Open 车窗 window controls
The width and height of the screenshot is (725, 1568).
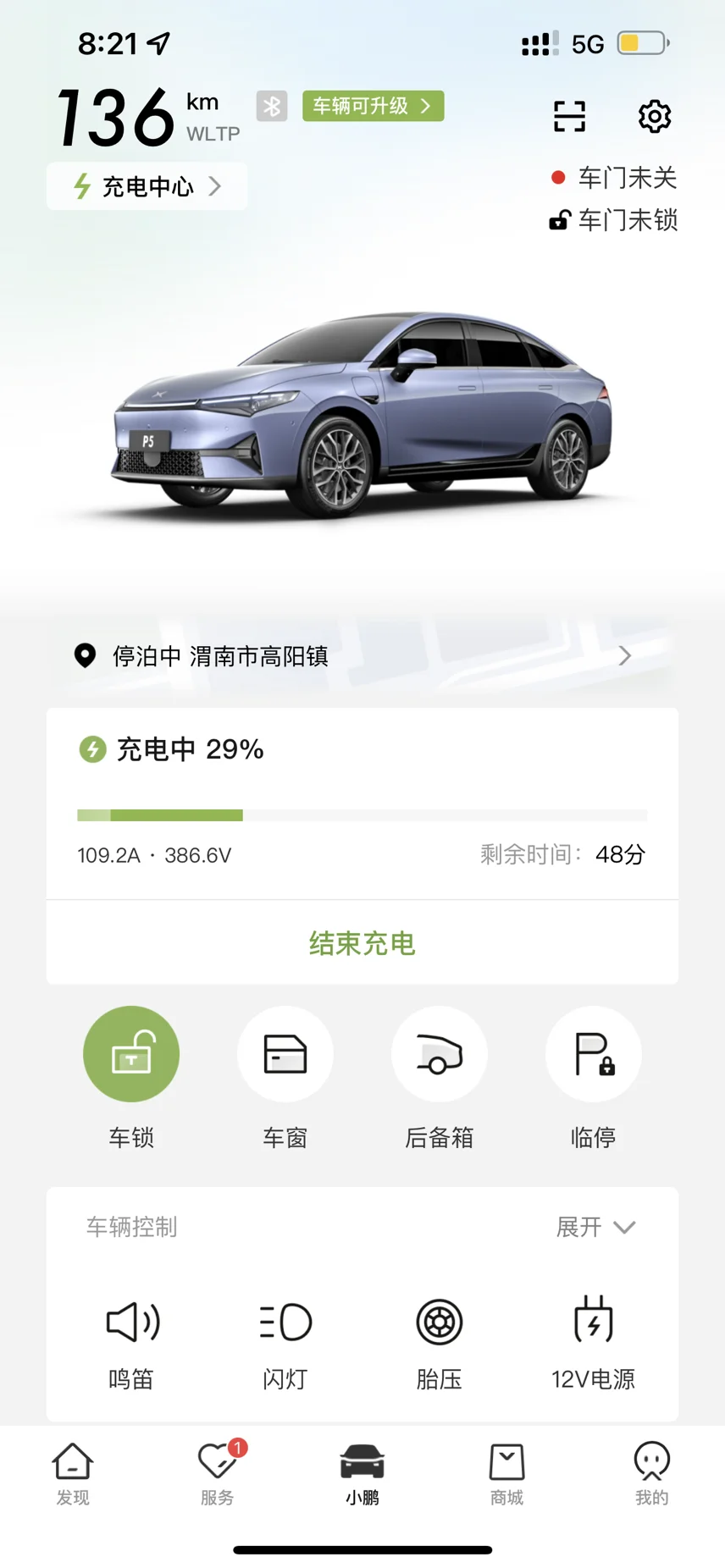click(285, 1054)
